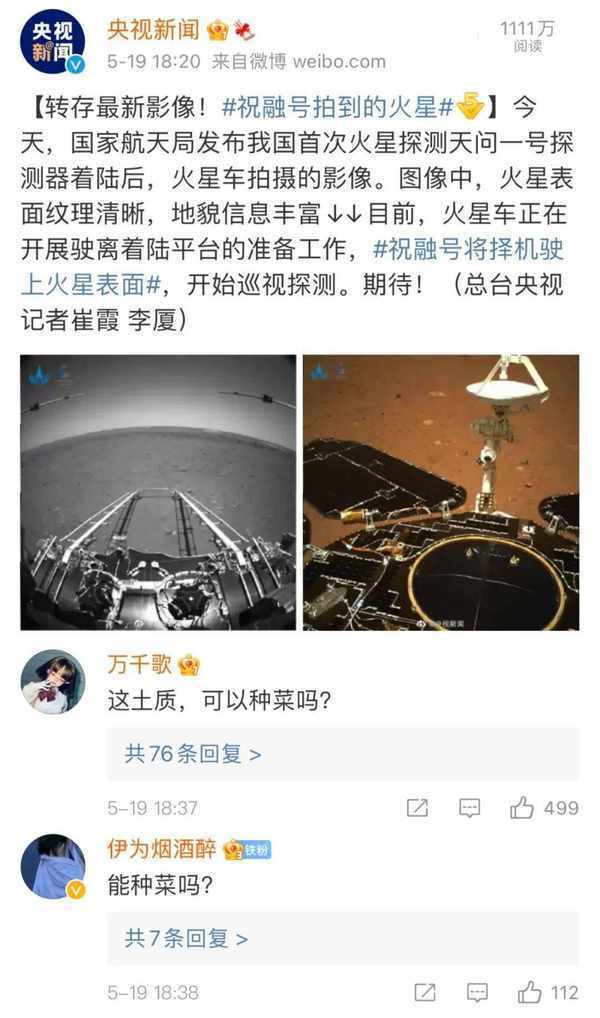View the black-and-white Mars photo

pos(158,492)
